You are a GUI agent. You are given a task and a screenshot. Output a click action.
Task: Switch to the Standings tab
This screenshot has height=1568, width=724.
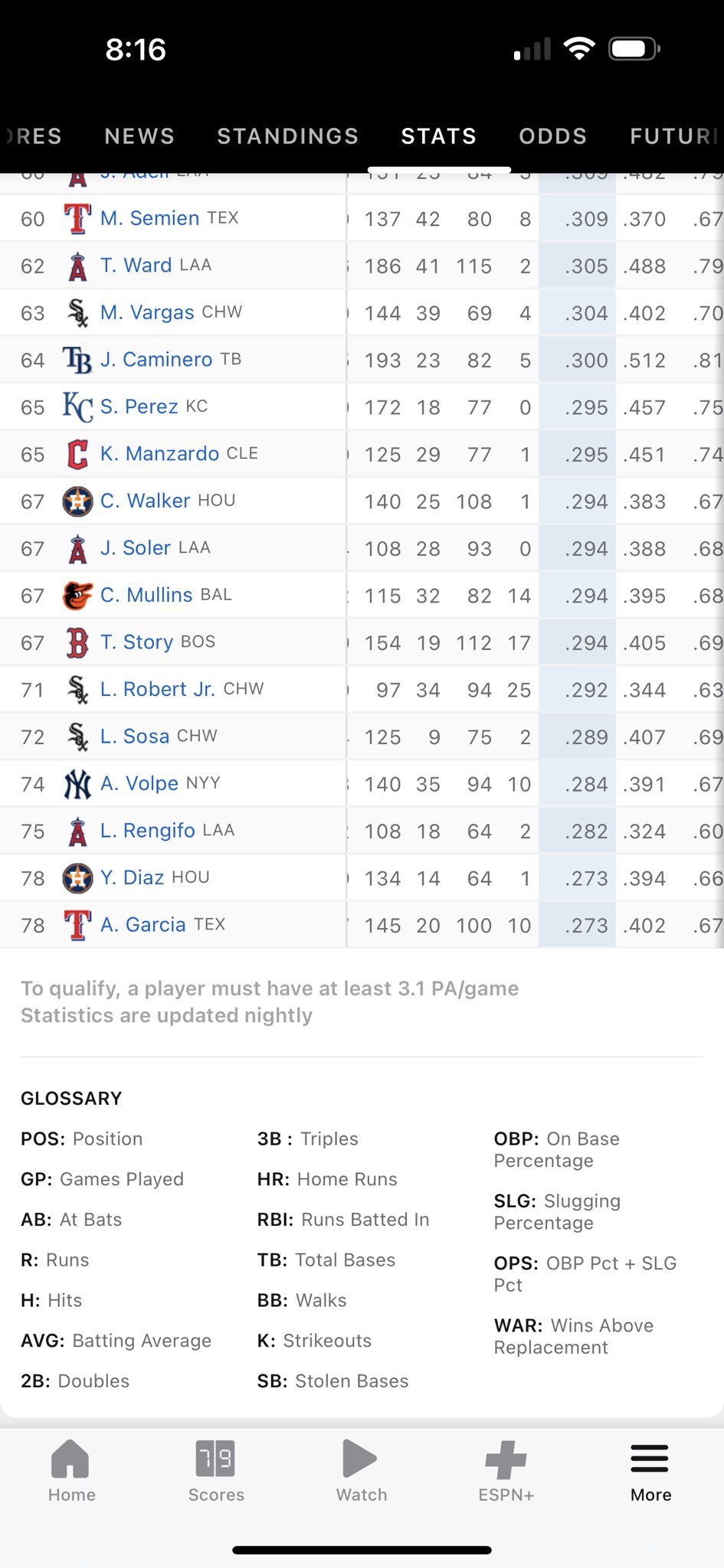click(288, 136)
